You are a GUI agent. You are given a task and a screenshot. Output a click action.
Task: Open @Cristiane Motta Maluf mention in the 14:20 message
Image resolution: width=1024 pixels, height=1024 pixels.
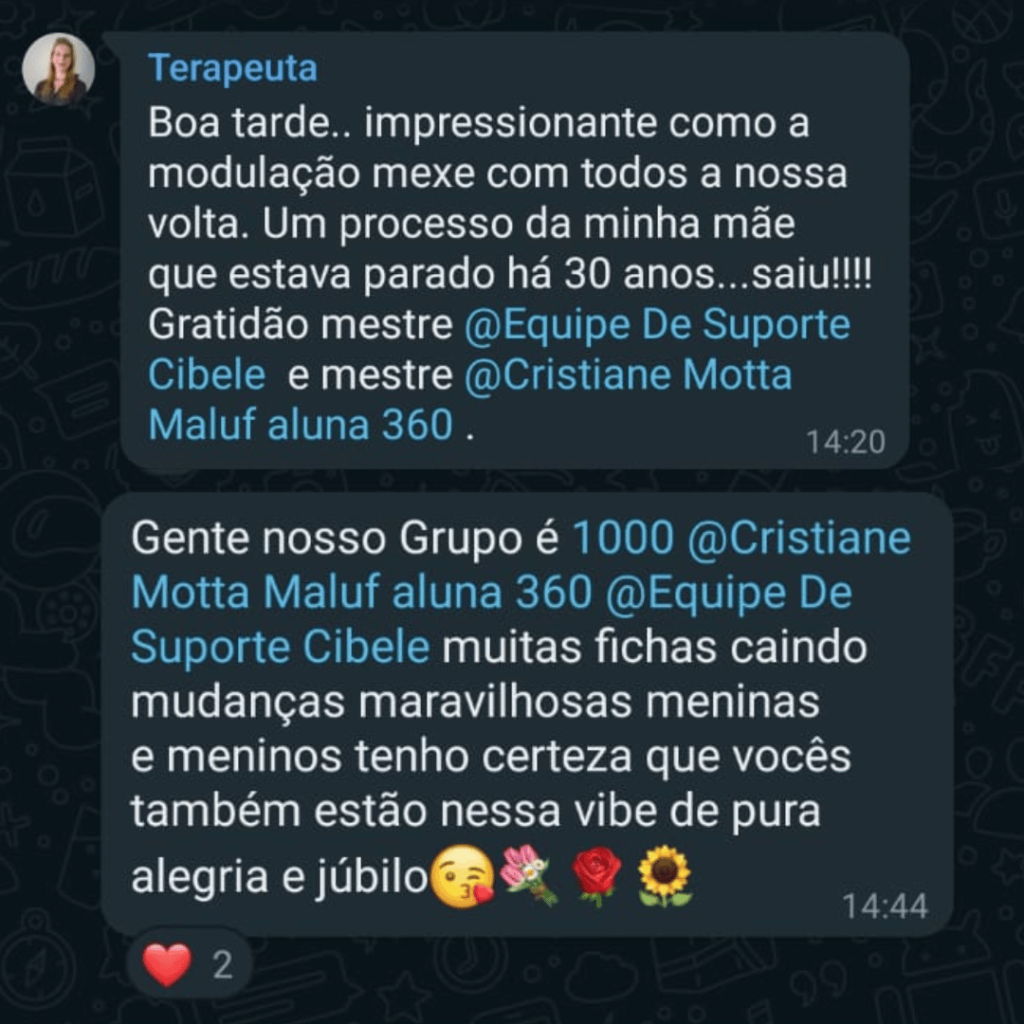click(628, 376)
